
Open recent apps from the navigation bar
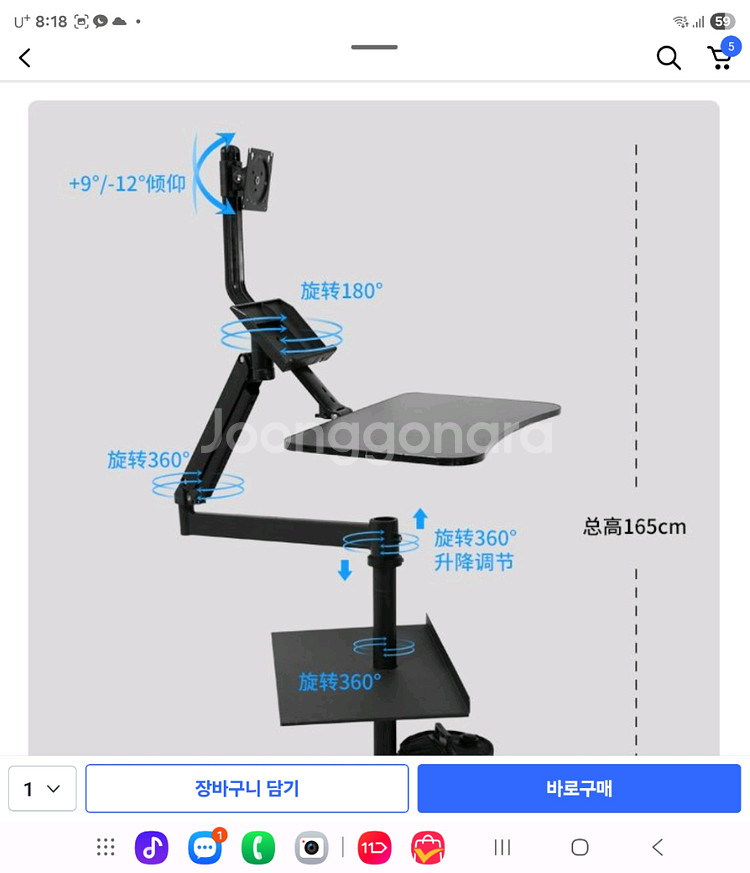pyautogui.click(x=502, y=847)
